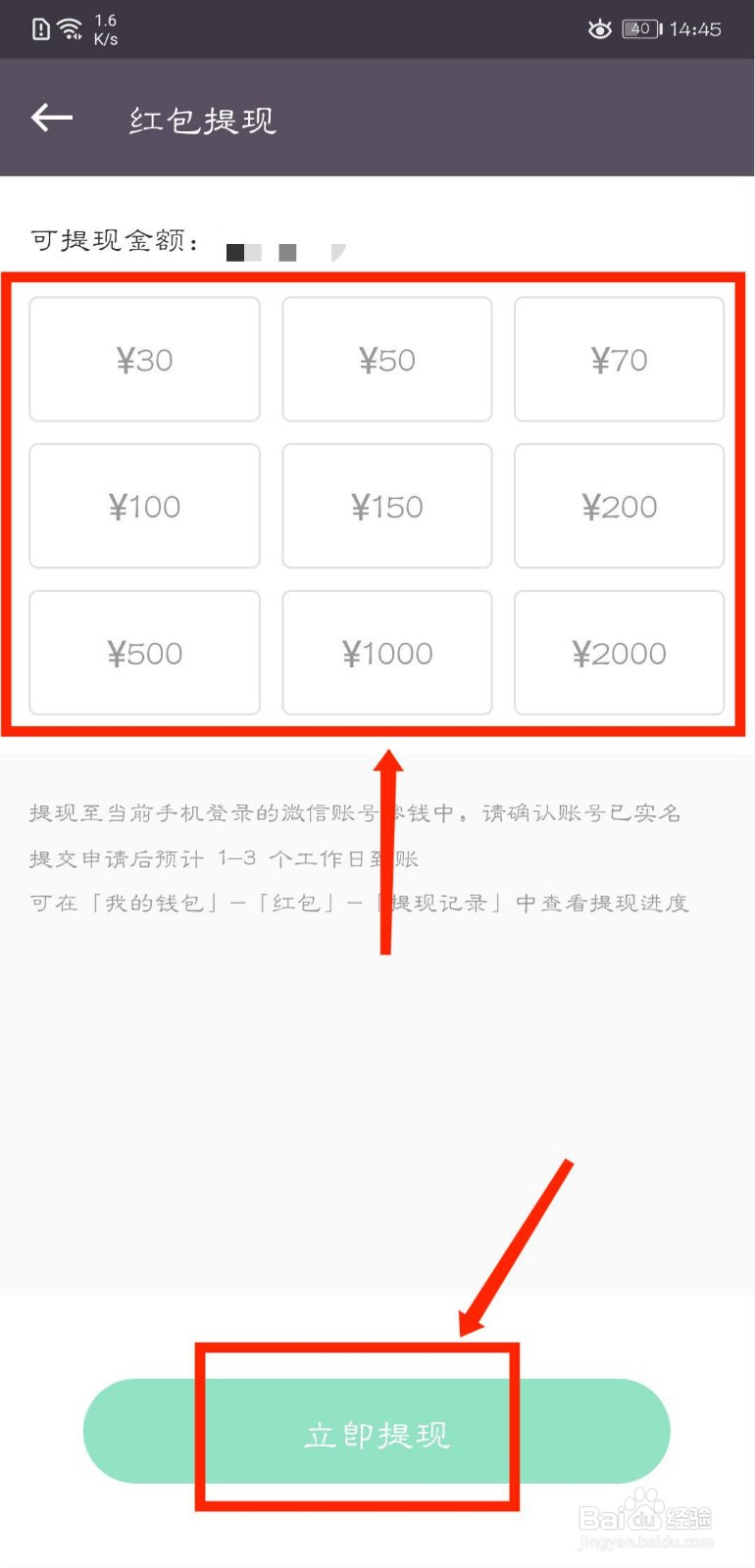Click the 14:45 clock display
755x1568 pixels.
pyautogui.click(x=699, y=28)
